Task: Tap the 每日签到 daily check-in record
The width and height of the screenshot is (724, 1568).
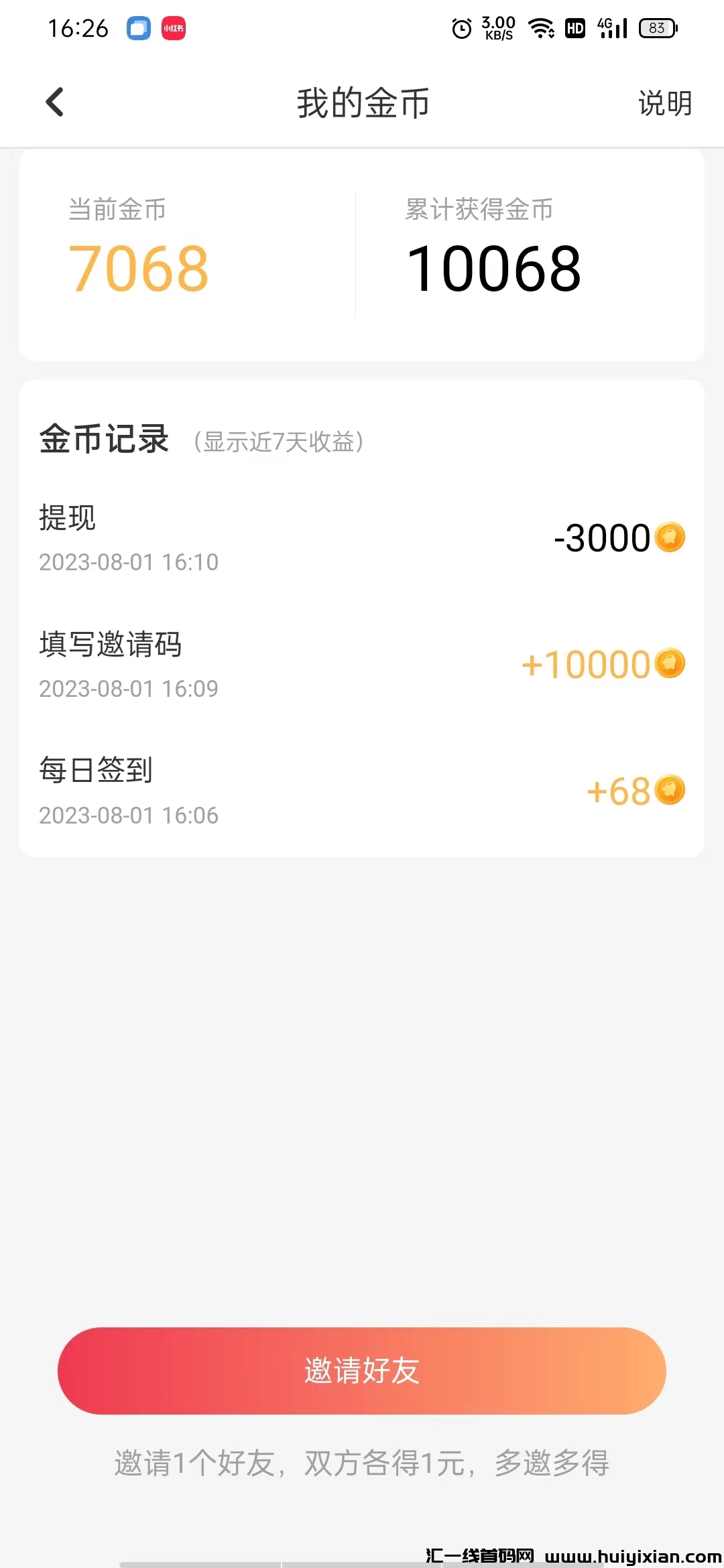Action: point(95,771)
